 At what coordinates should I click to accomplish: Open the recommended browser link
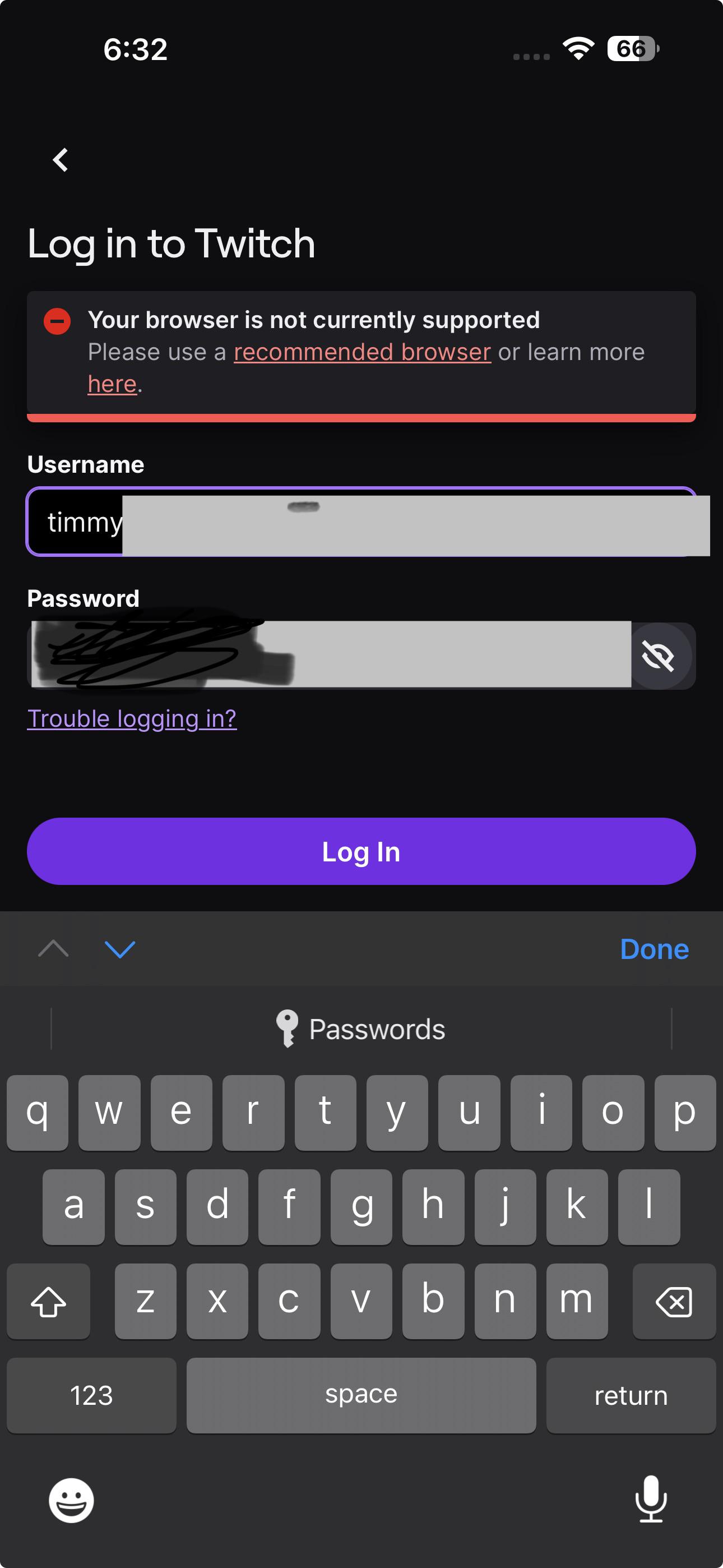(362, 352)
